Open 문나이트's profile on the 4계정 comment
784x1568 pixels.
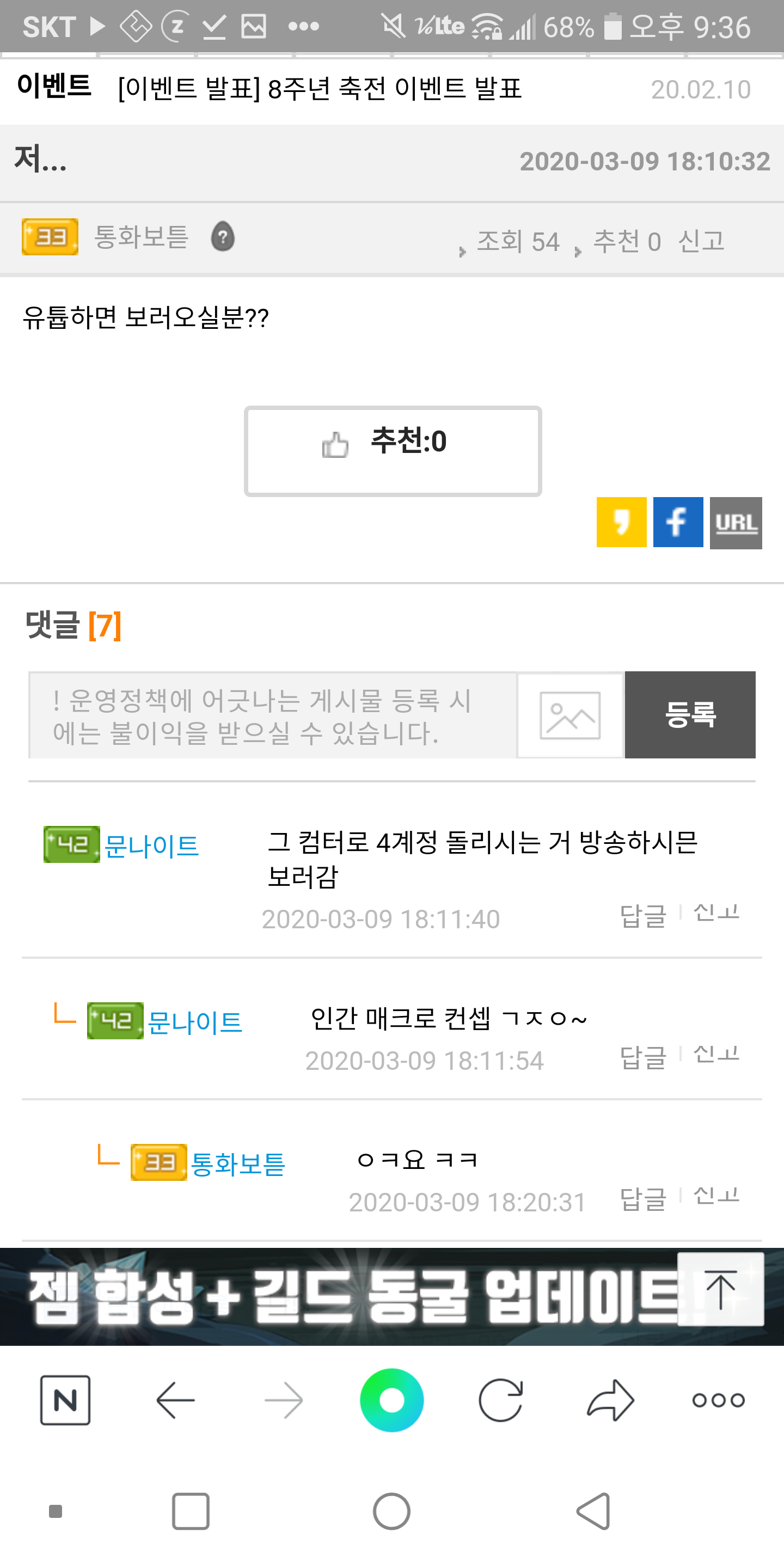[x=151, y=846]
